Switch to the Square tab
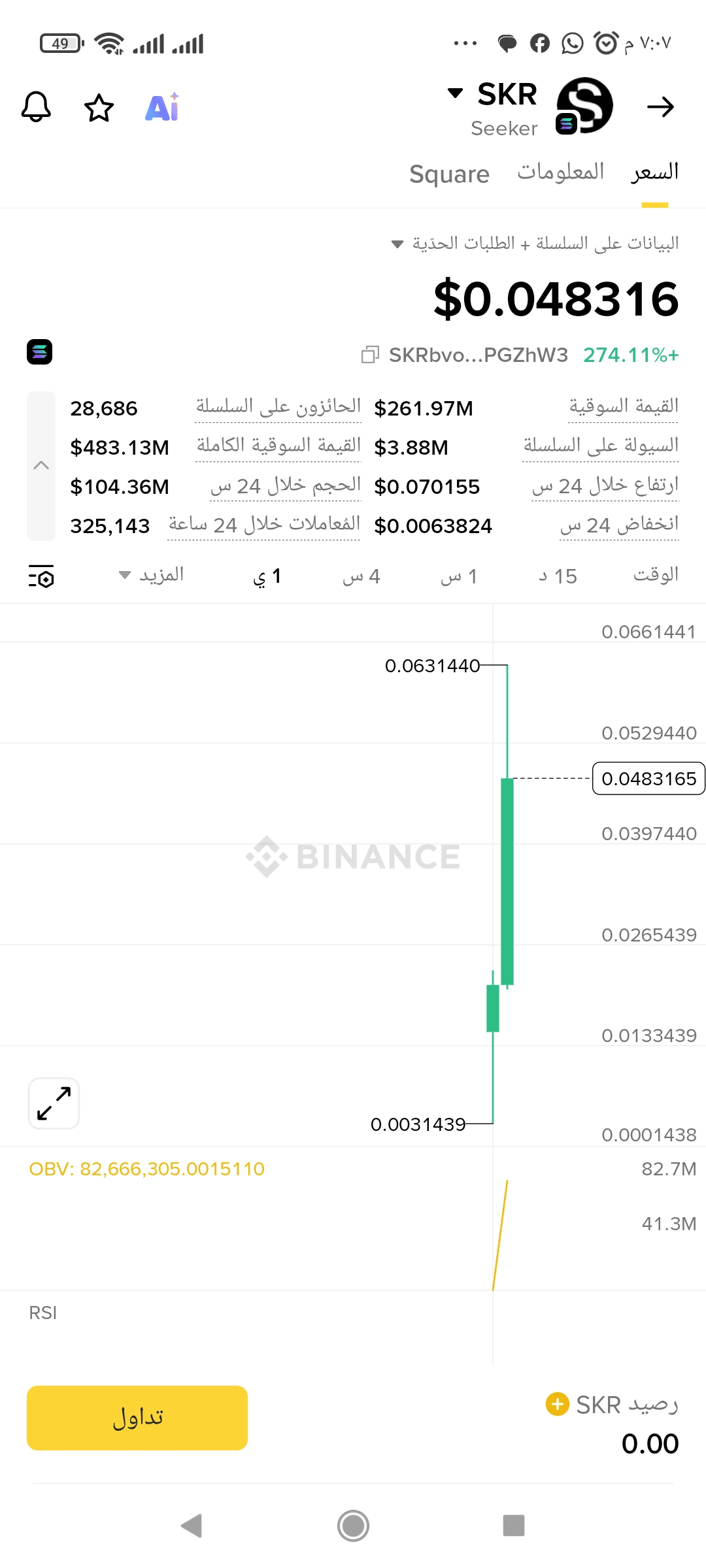Screen dimensions: 706x1568 pyautogui.click(x=449, y=174)
